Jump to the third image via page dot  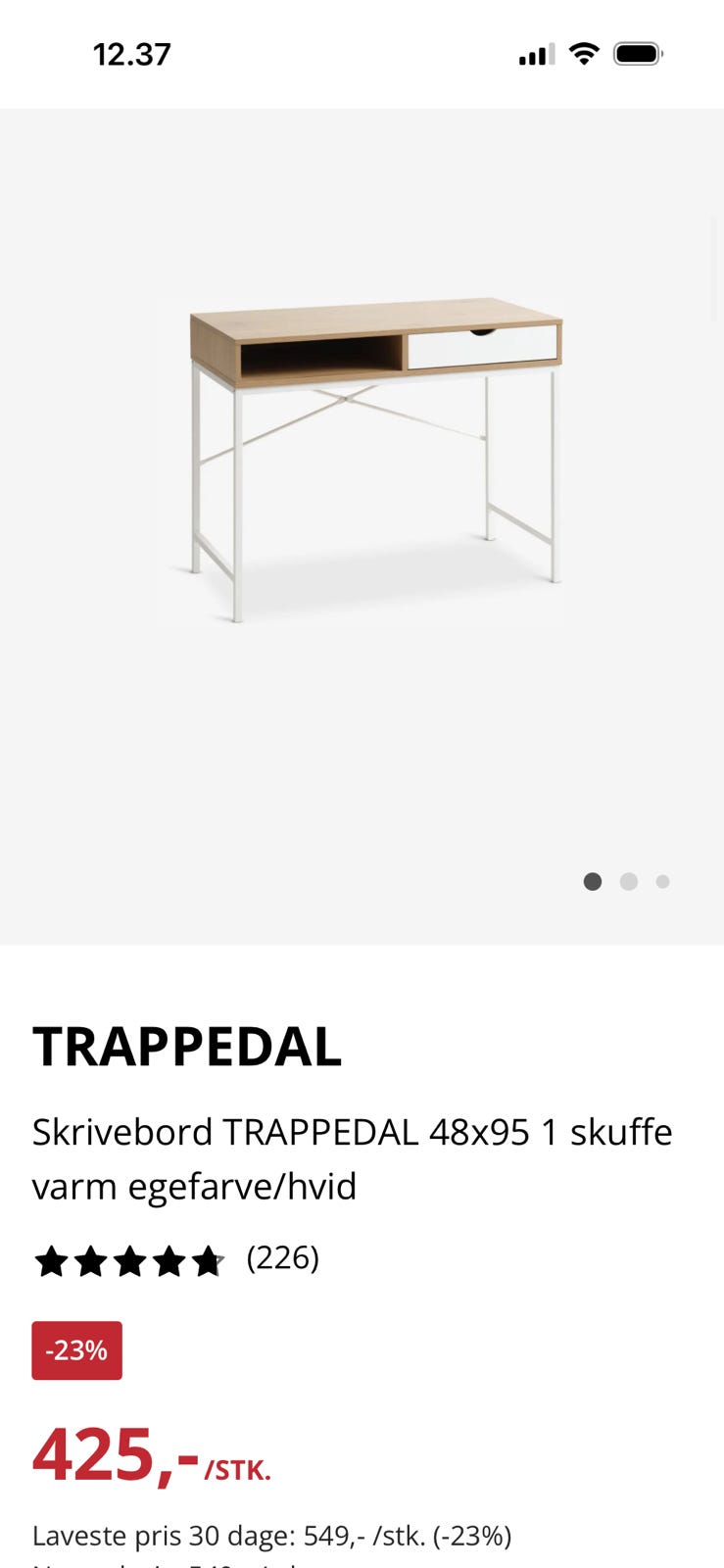[x=663, y=882]
